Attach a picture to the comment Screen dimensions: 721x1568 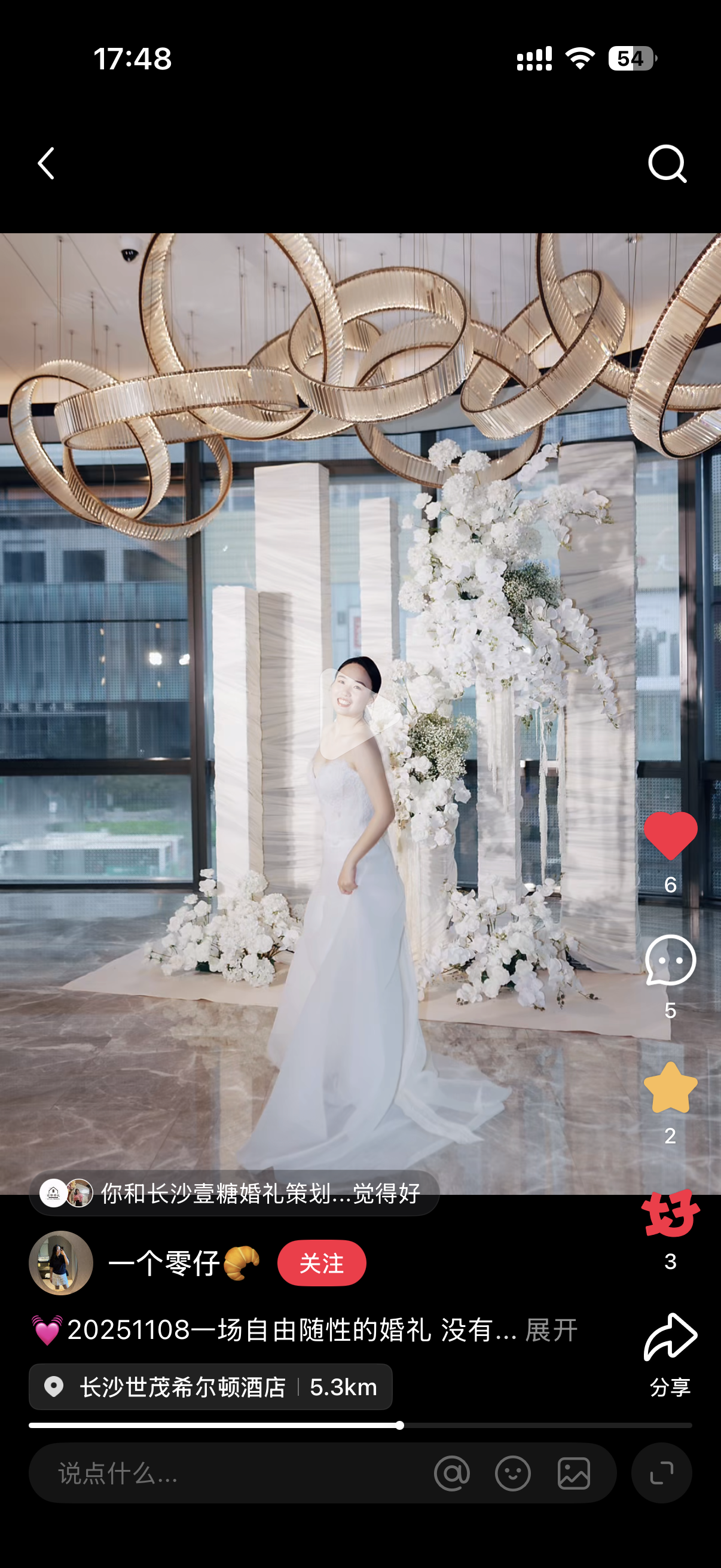click(x=574, y=1474)
